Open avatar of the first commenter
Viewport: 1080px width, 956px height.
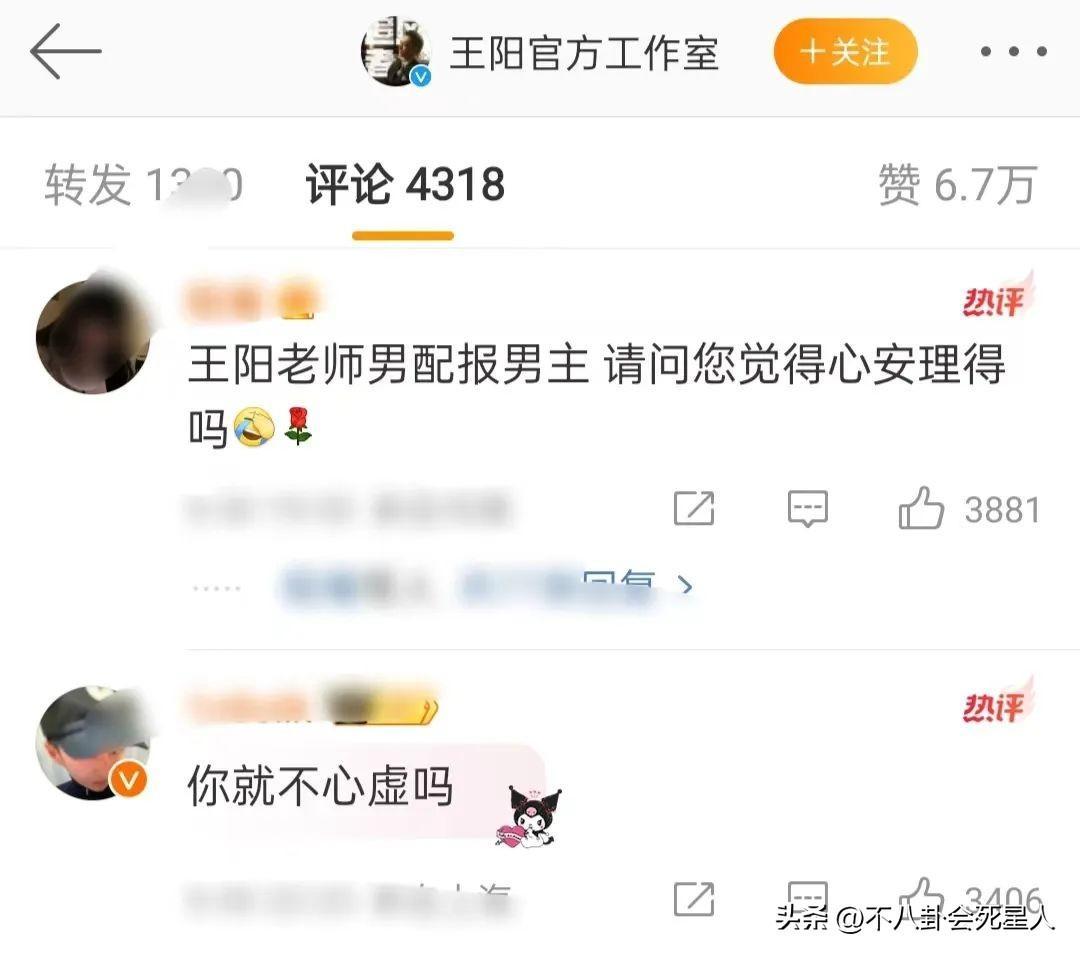[x=92, y=336]
